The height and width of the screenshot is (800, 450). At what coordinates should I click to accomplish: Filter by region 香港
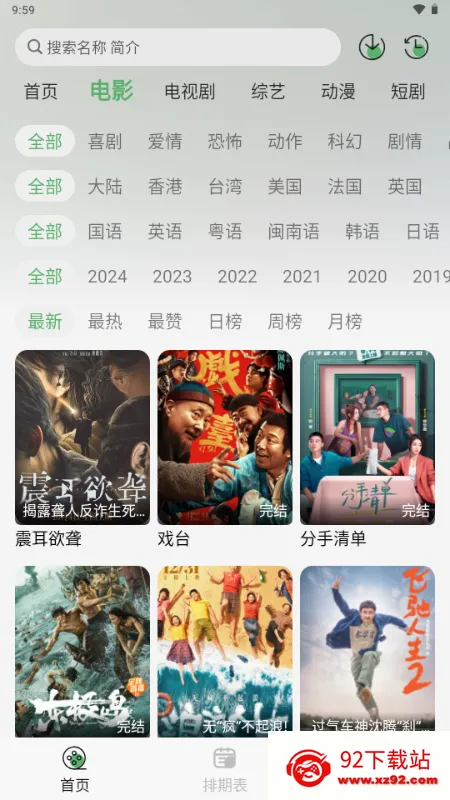pos(165,186)
